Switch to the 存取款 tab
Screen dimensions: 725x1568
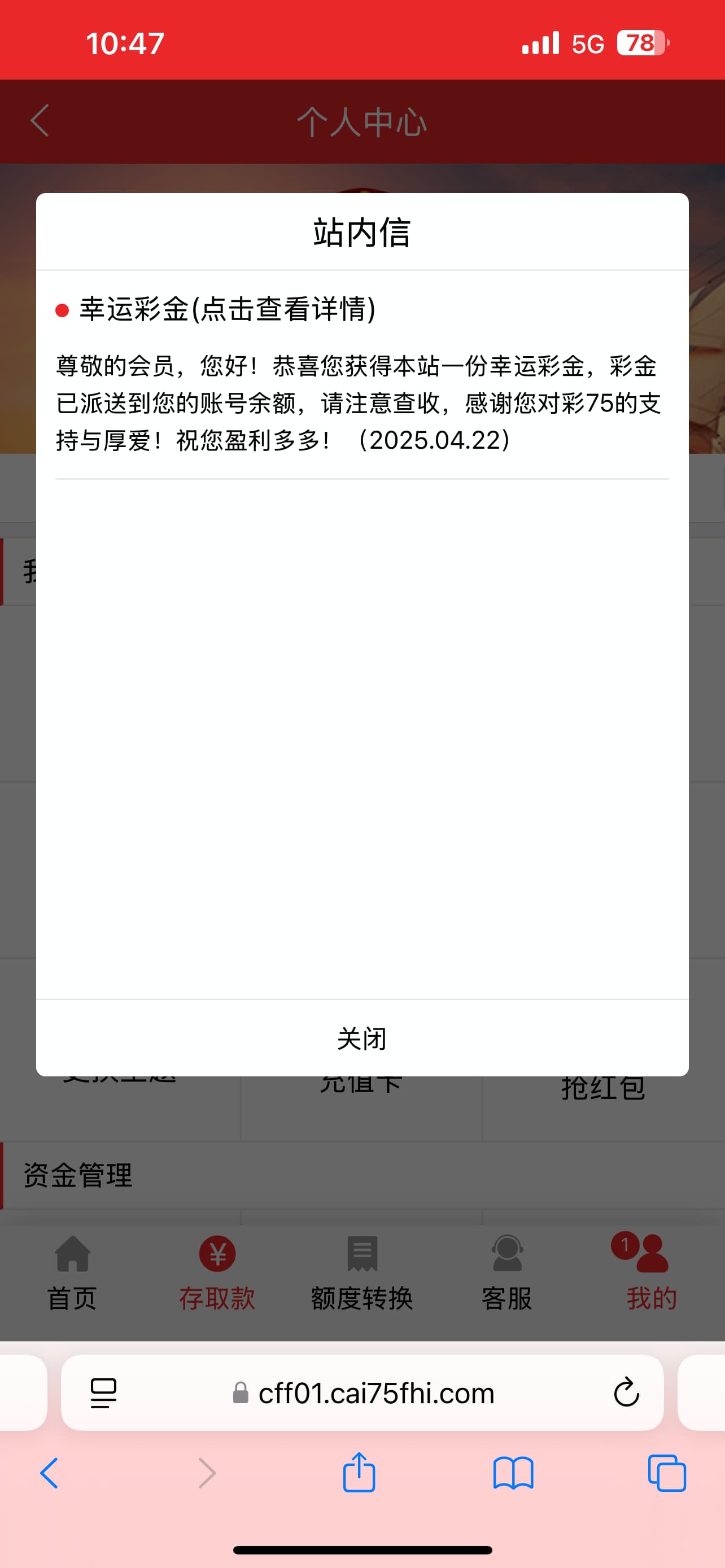tap(217, 1272)
